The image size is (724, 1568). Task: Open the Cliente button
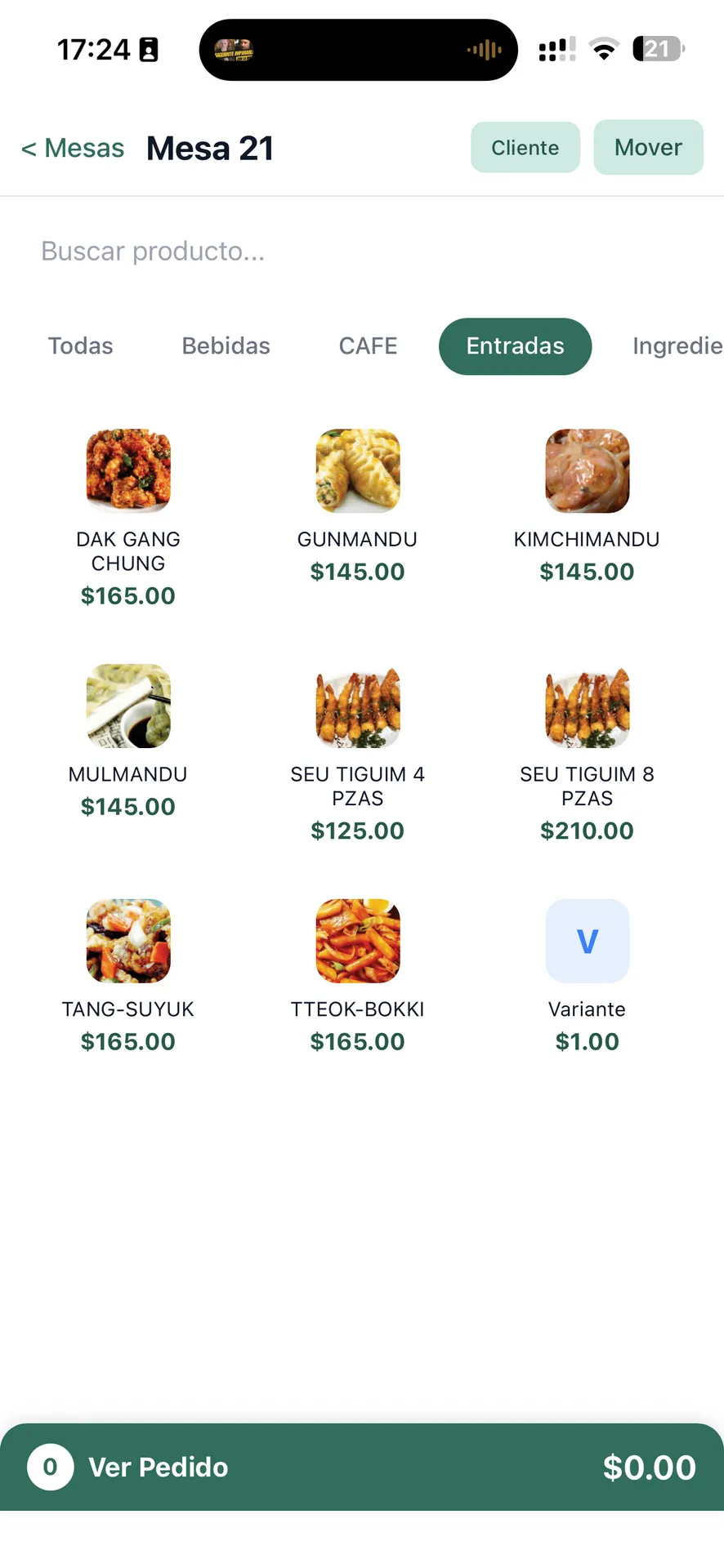click(x=525, y=148)
